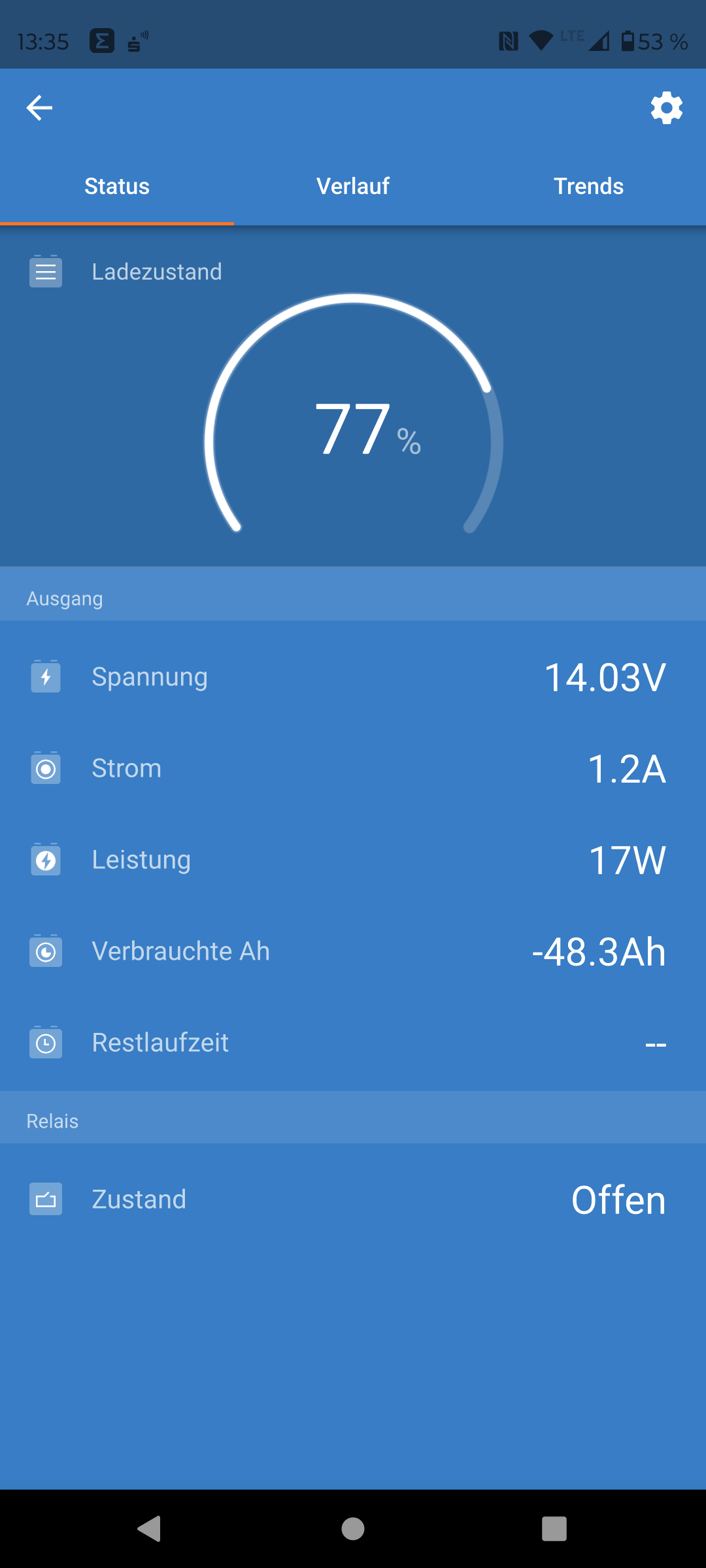Open the recent apps overview
The image size is (706, 1568).
pyautogui.click(x=554, y=1529)
